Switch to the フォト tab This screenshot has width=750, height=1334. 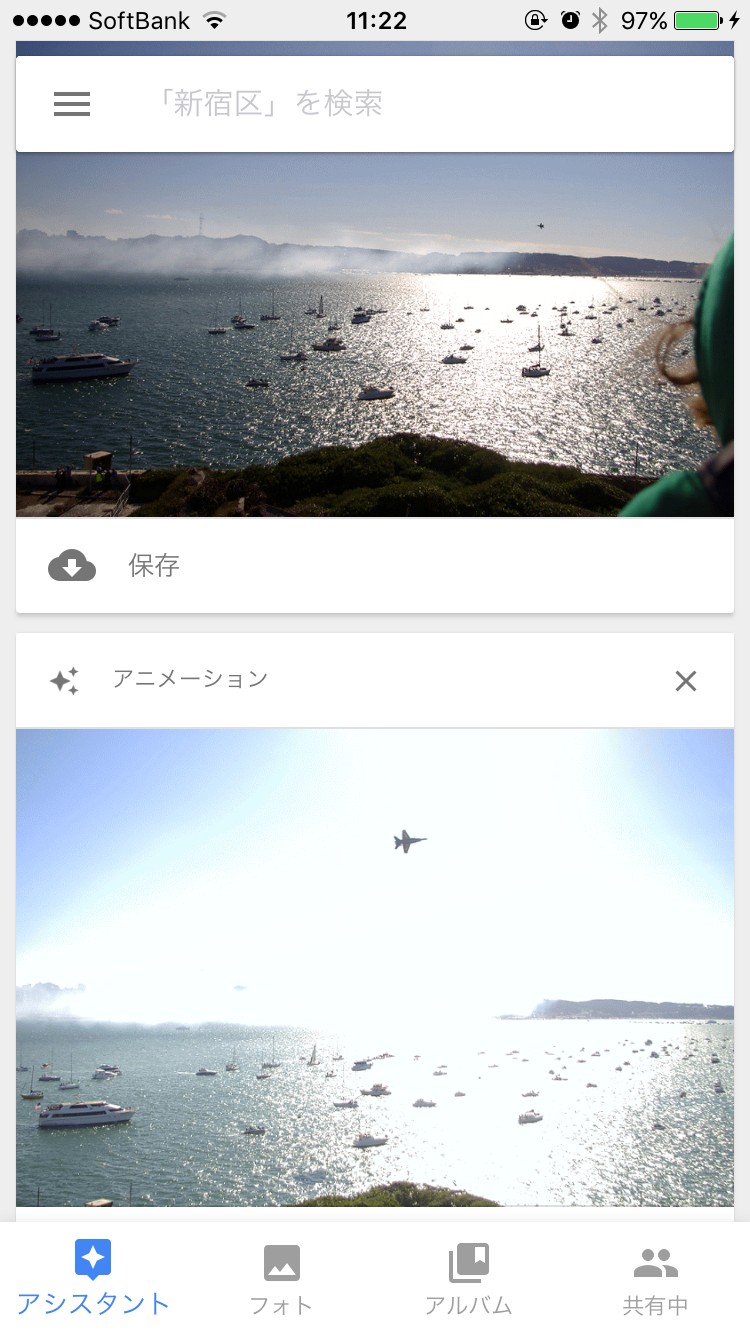[281, 1278]
